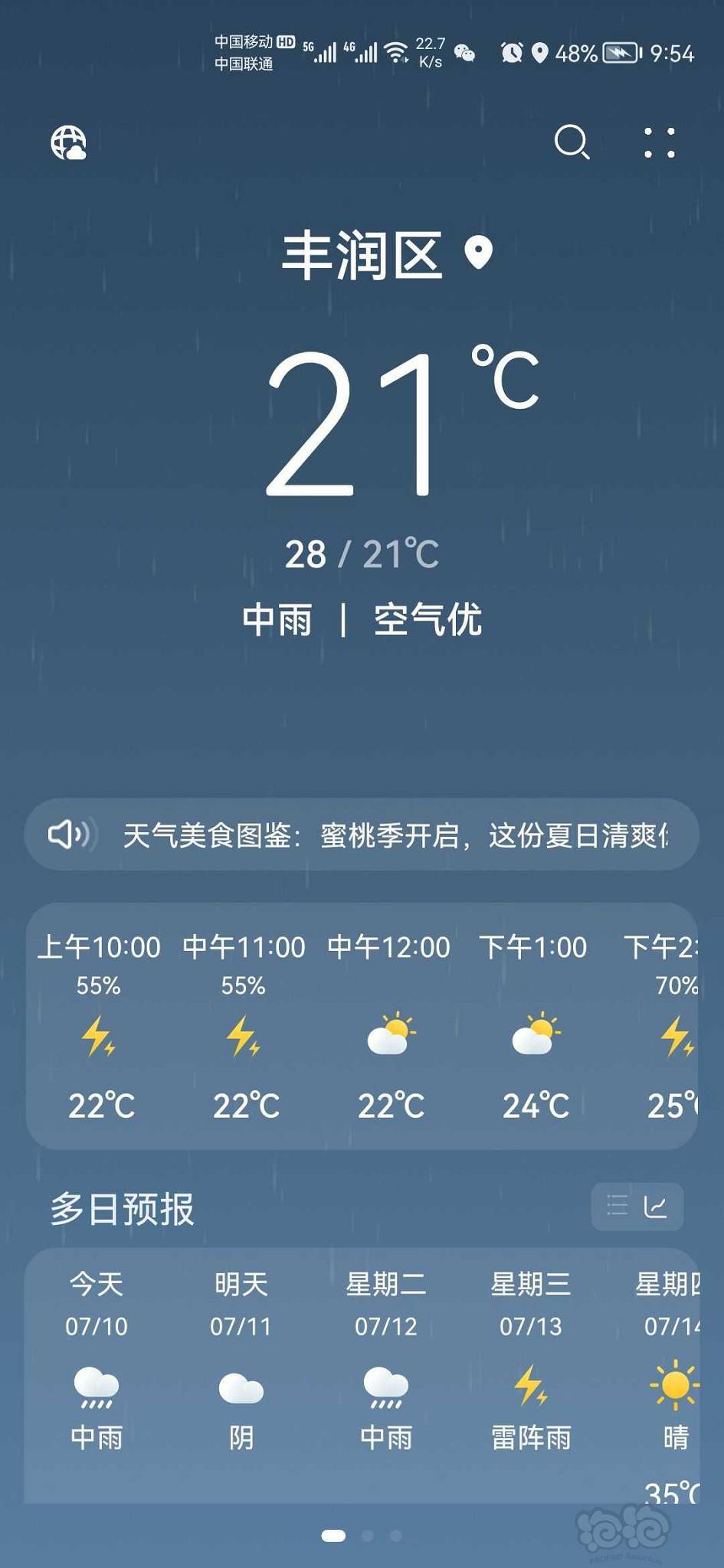Switch multi-day forecast to list view

click(618, 1206)
